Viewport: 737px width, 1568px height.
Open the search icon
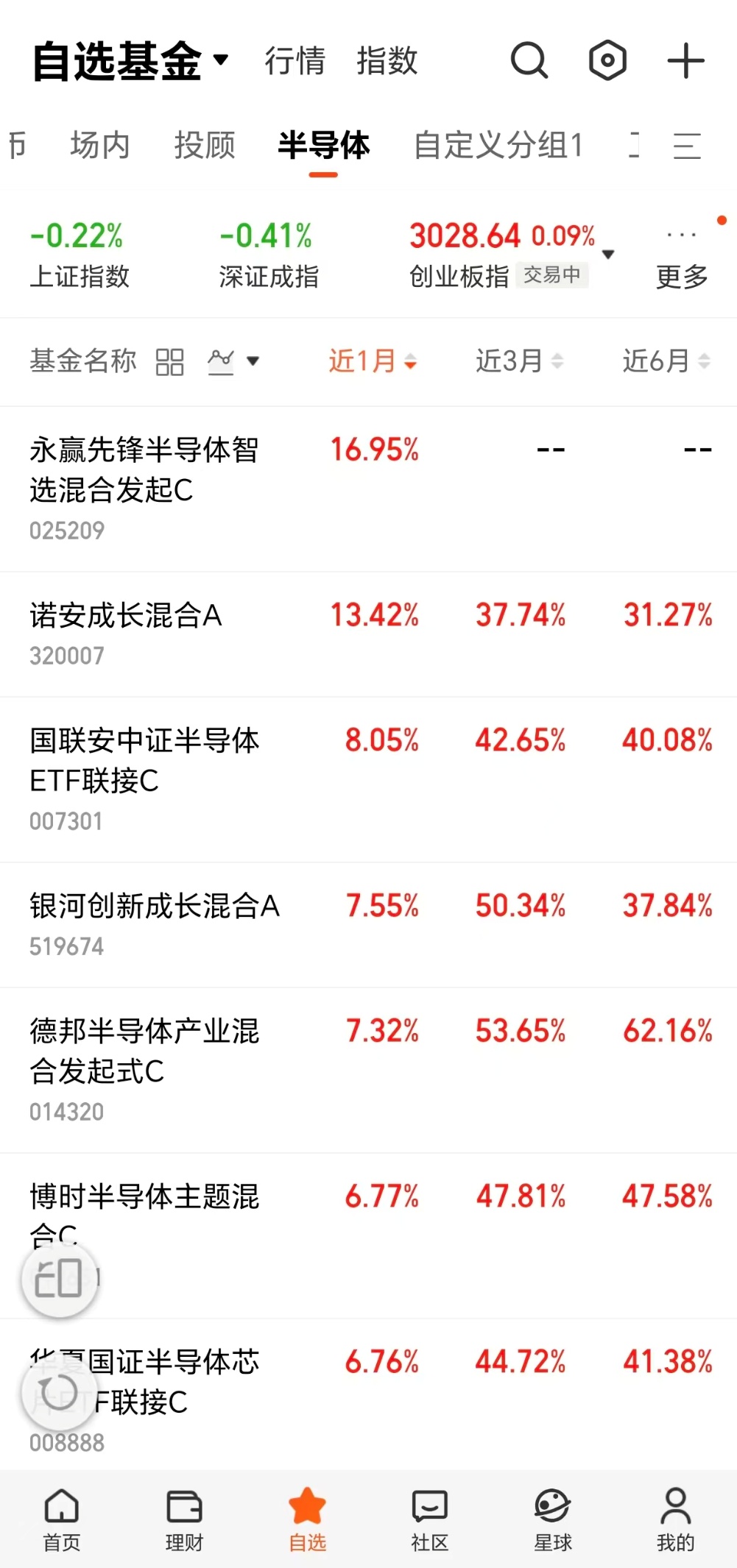tap(529, 61)
